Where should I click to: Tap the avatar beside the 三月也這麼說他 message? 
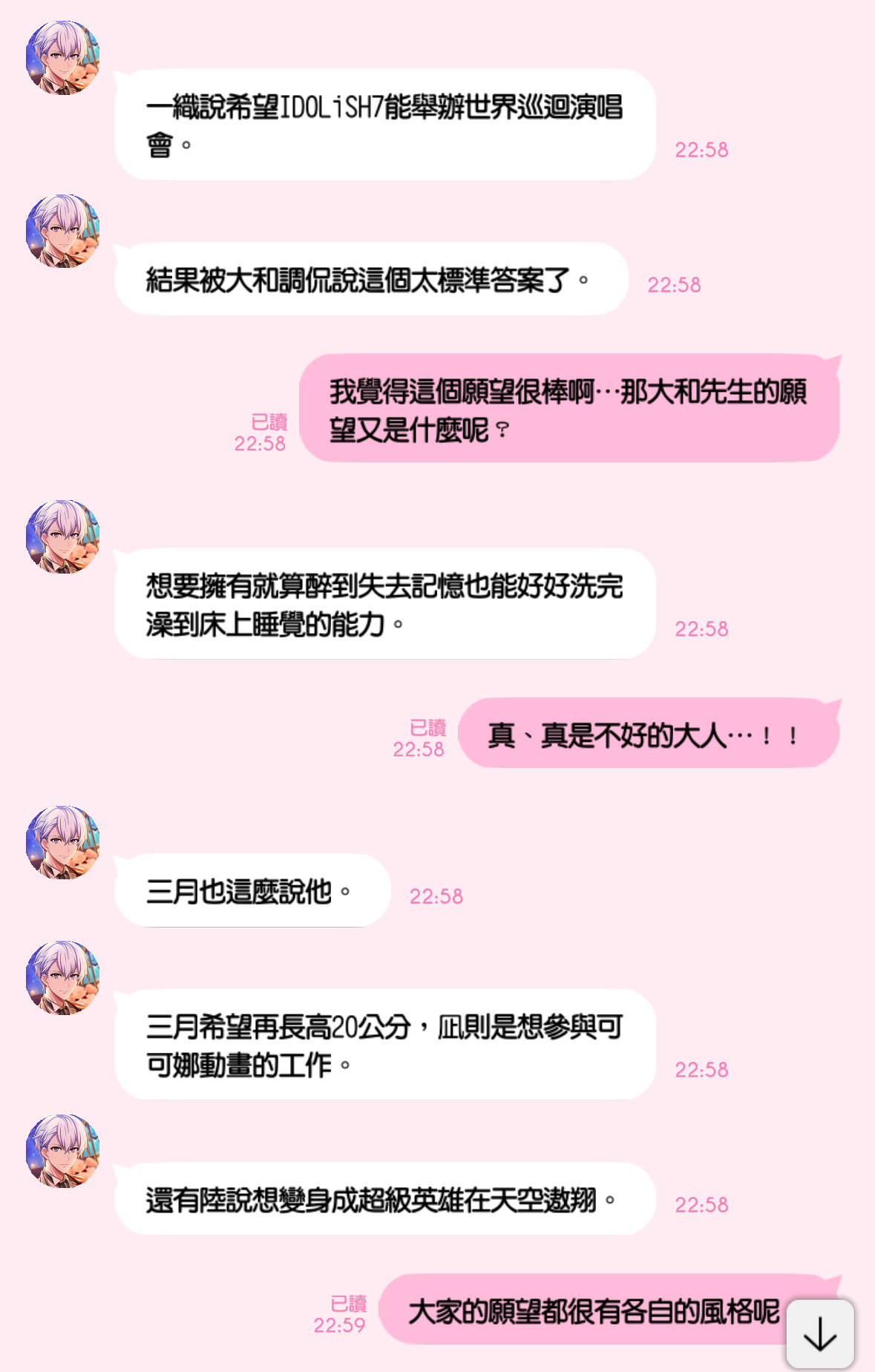coord(63,843)
